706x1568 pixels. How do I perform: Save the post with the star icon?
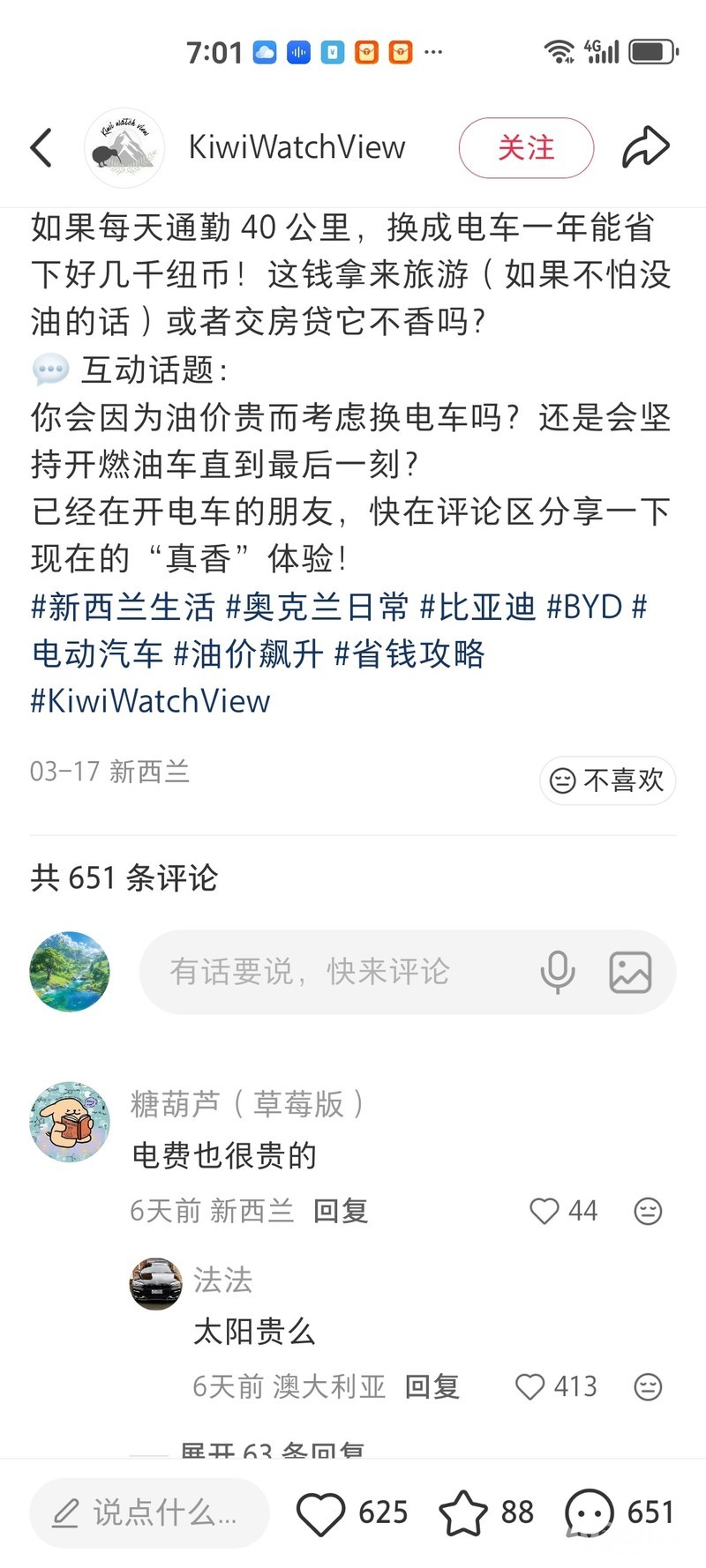point(463,1513)
